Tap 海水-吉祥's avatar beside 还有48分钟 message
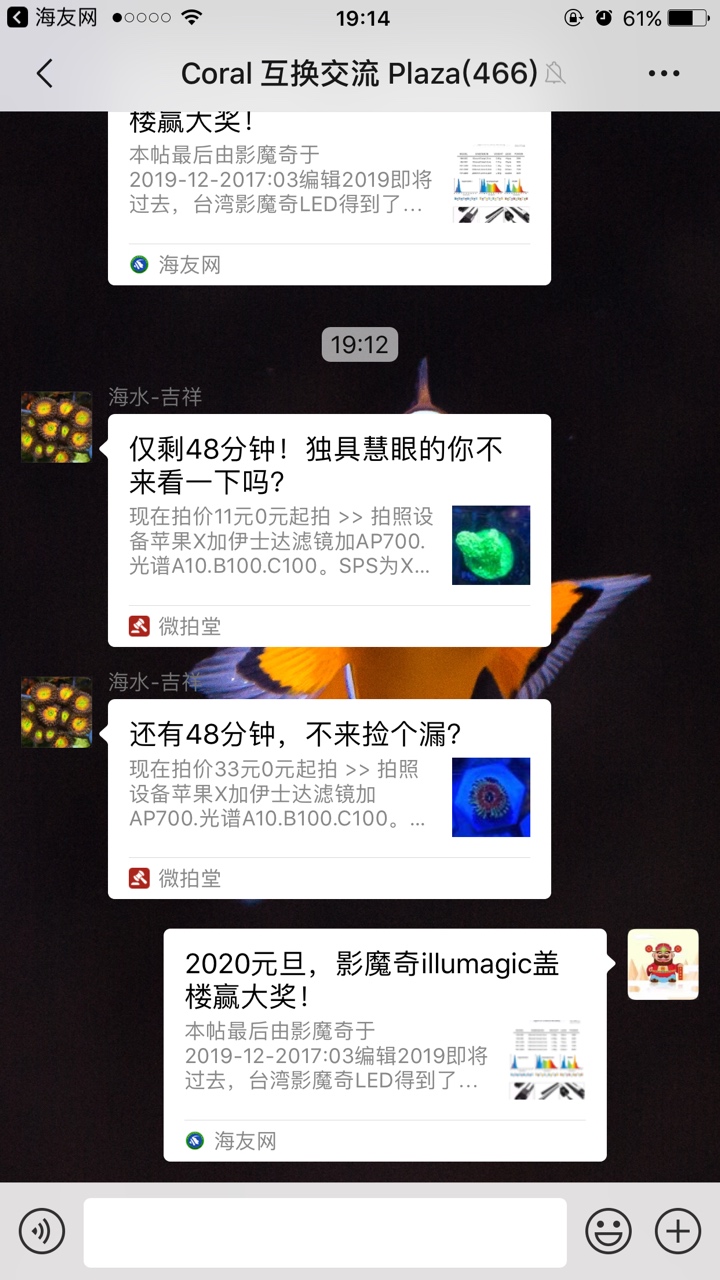The height and width of the screenshot is (1280, 720). pos(57,712)
